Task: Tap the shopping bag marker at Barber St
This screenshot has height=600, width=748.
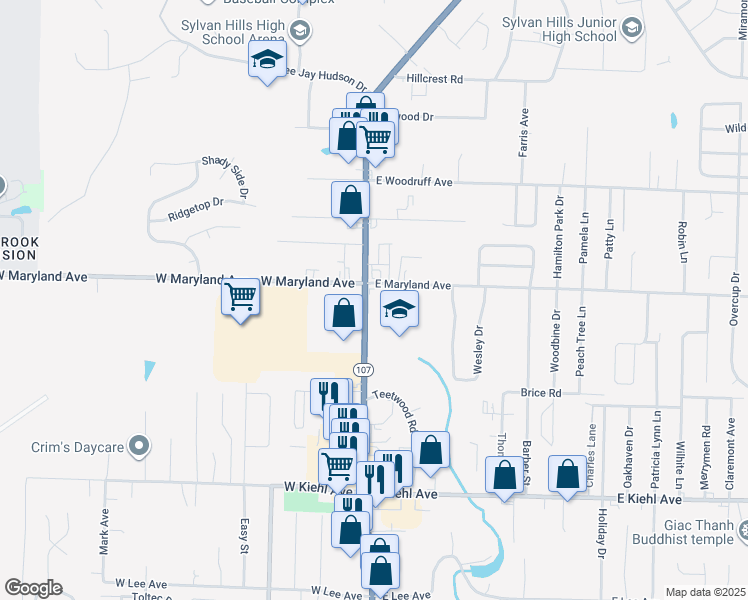Action: click(x=505, y=475)
